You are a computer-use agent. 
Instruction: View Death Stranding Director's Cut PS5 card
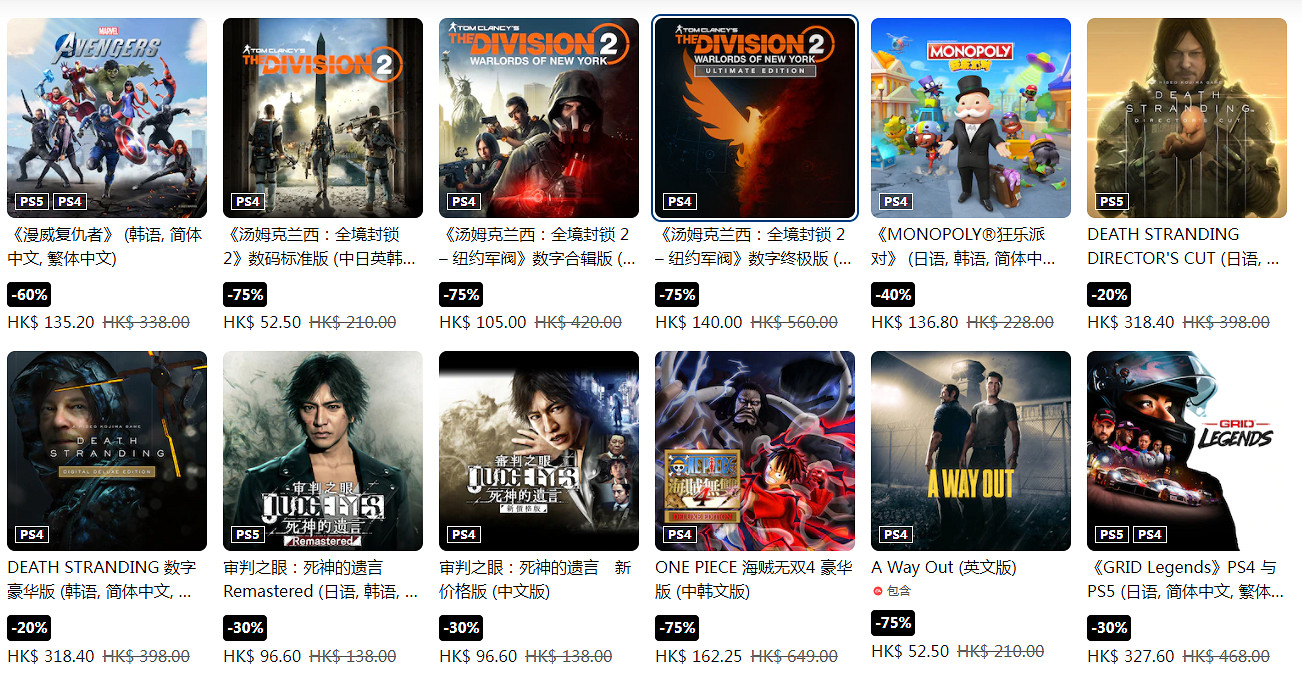point(1187,118)
